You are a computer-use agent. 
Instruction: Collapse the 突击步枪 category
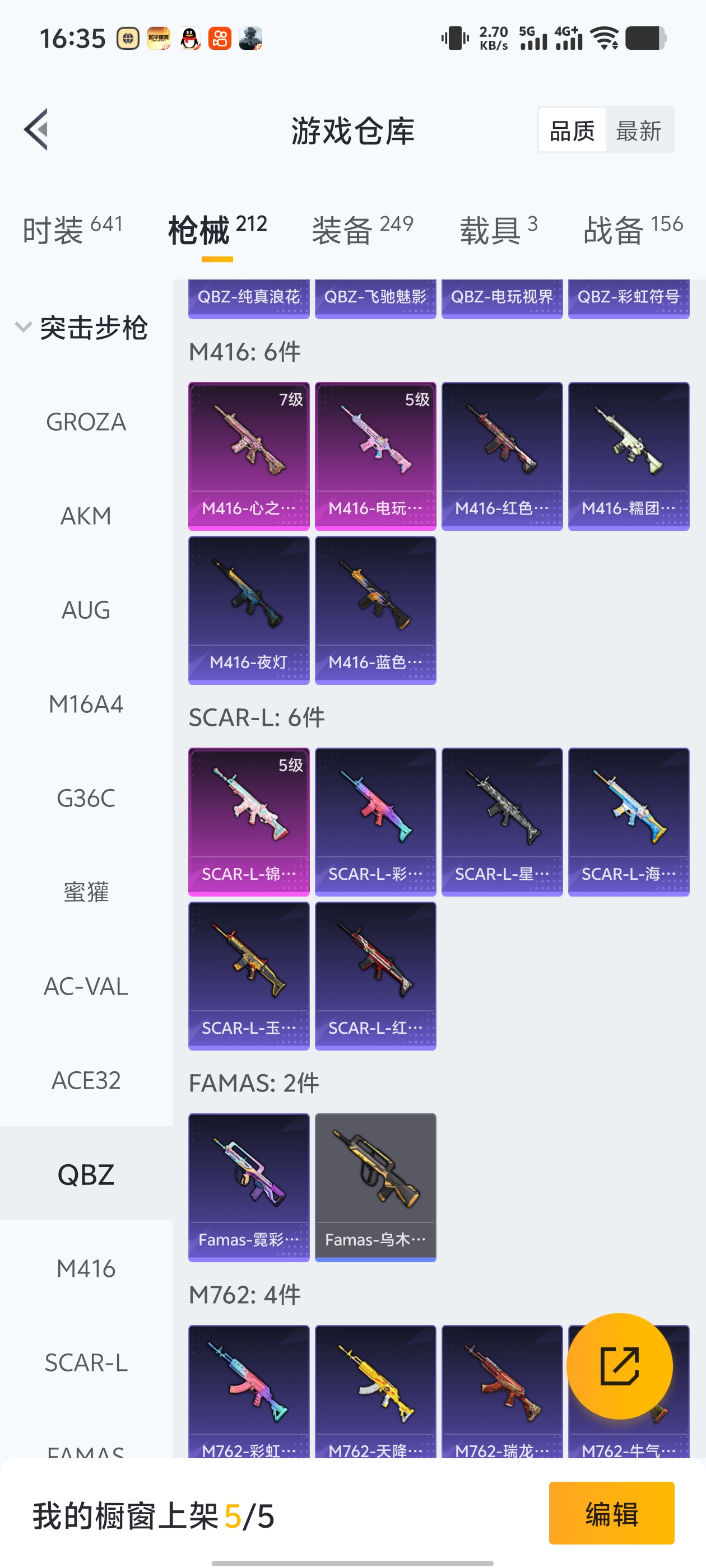[24, 328]
